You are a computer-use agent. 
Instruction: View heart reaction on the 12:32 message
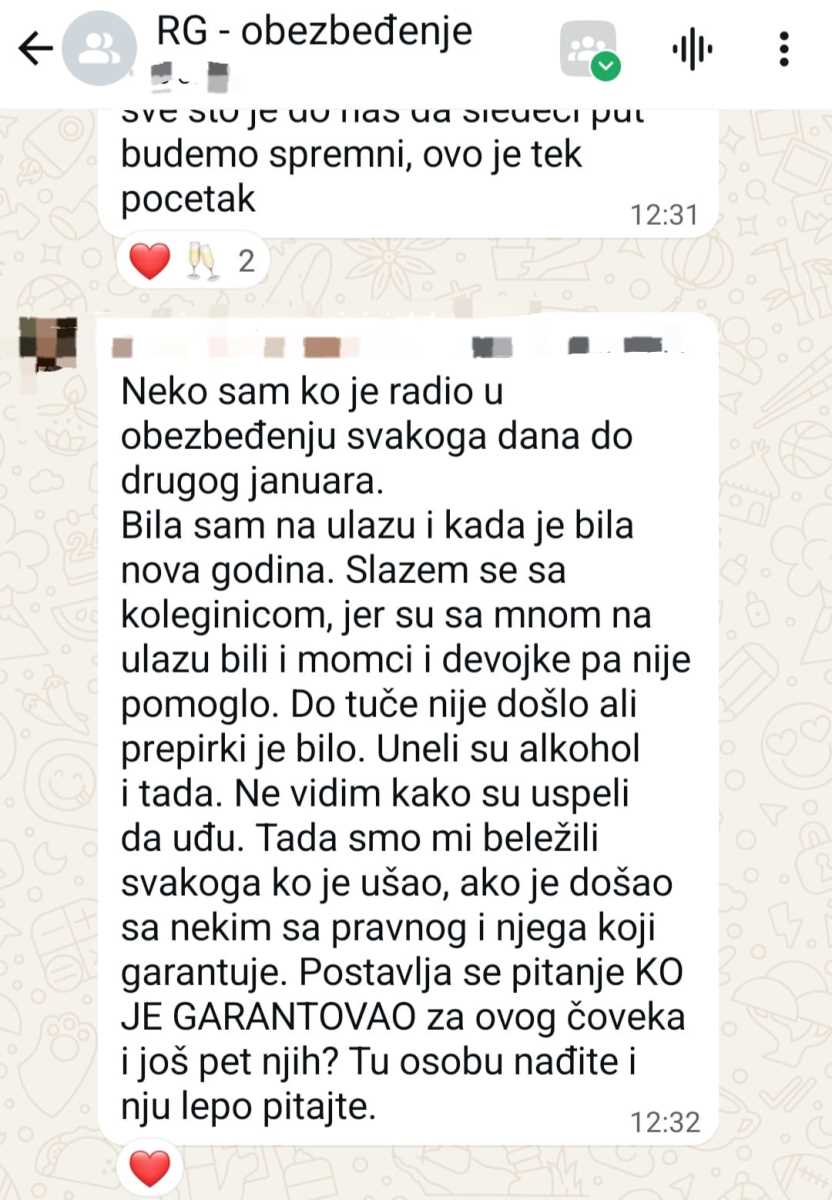tap(150, 1168)
